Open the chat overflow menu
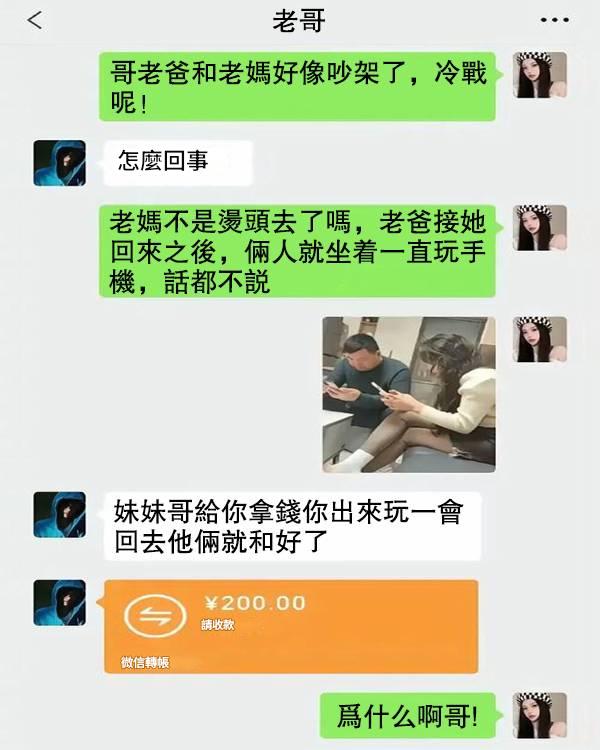The width and height of the screenshot is (600, 750). (553, 20)
